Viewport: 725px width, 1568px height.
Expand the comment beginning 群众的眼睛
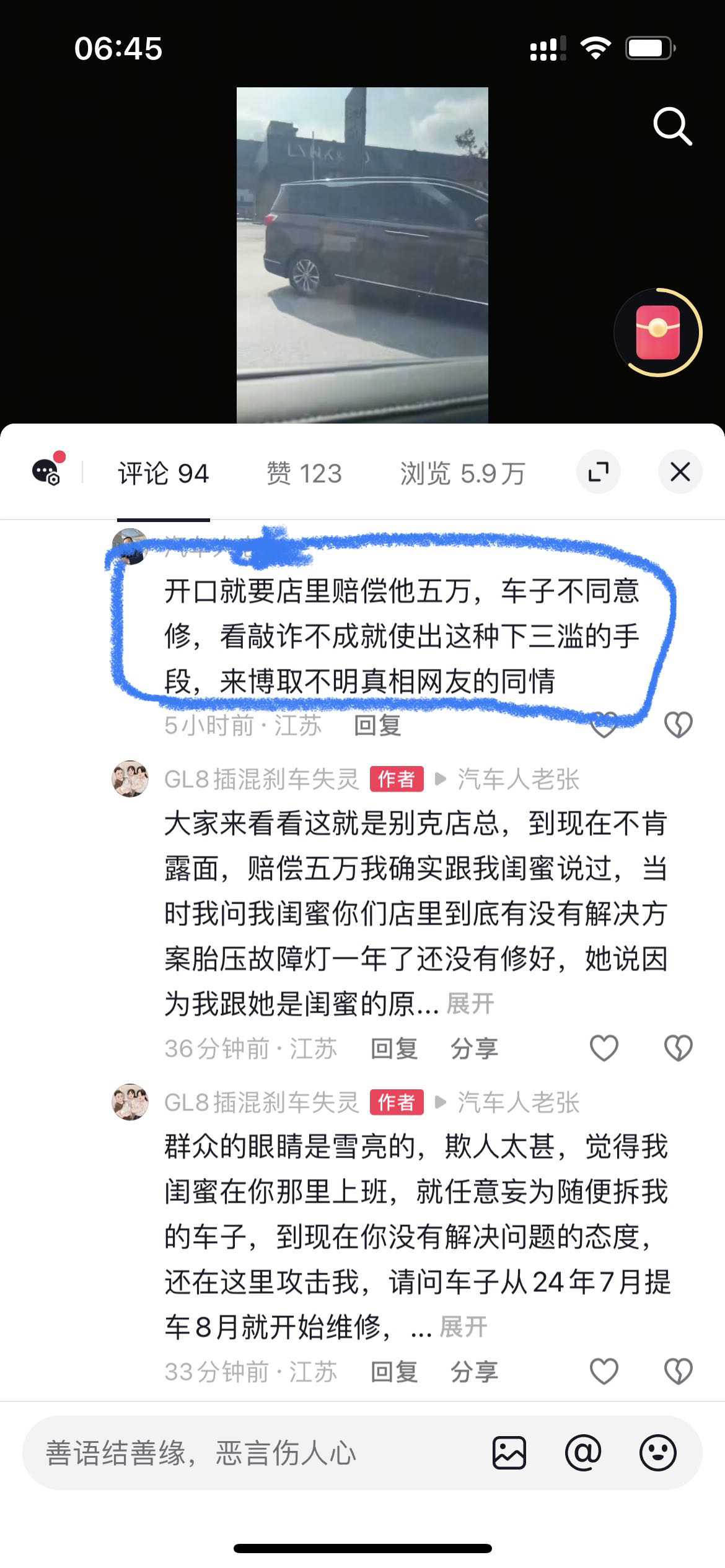click(x=463, y=1327)
